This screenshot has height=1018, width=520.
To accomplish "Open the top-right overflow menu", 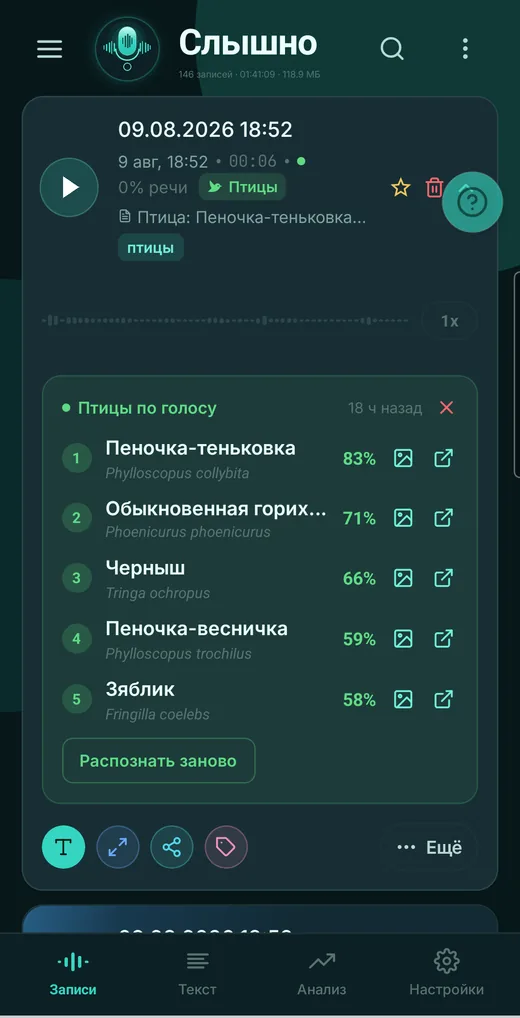I will click(465, 49).
